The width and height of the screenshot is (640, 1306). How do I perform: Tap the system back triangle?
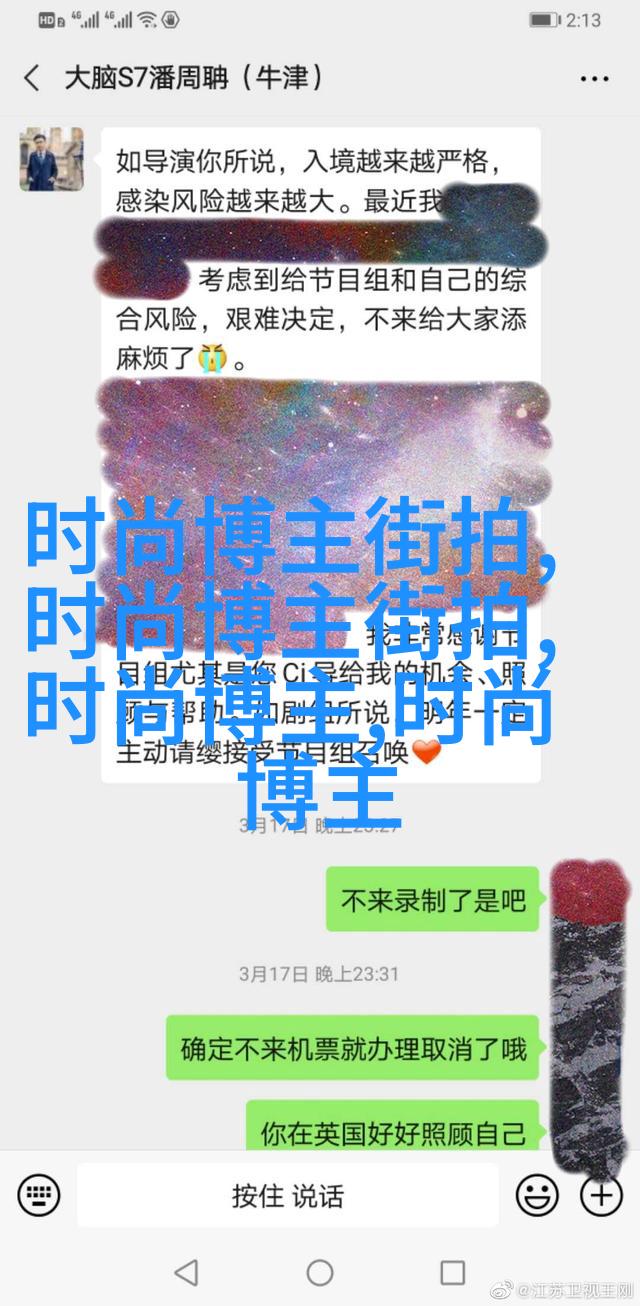coord(186,1273)
